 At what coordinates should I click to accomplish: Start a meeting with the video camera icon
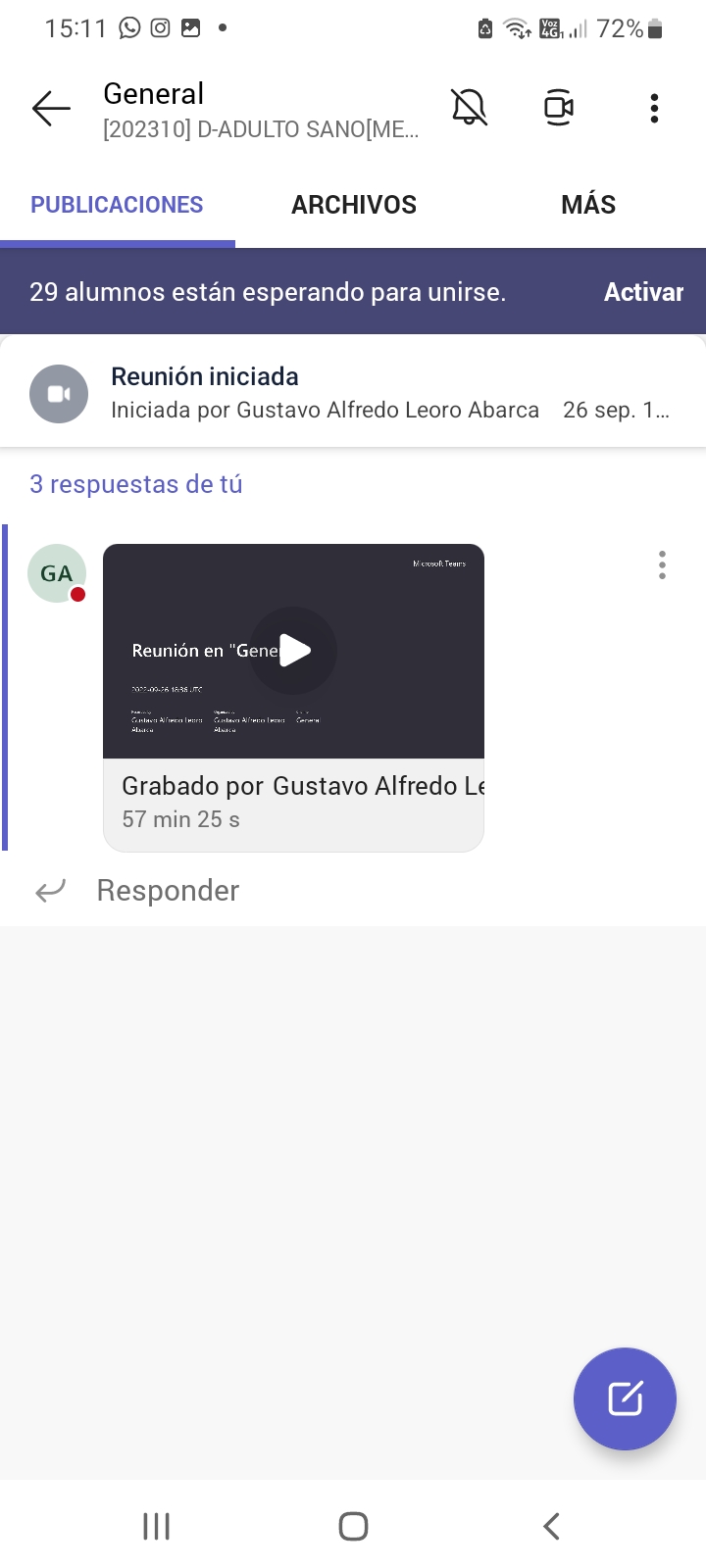click(559, 107)
